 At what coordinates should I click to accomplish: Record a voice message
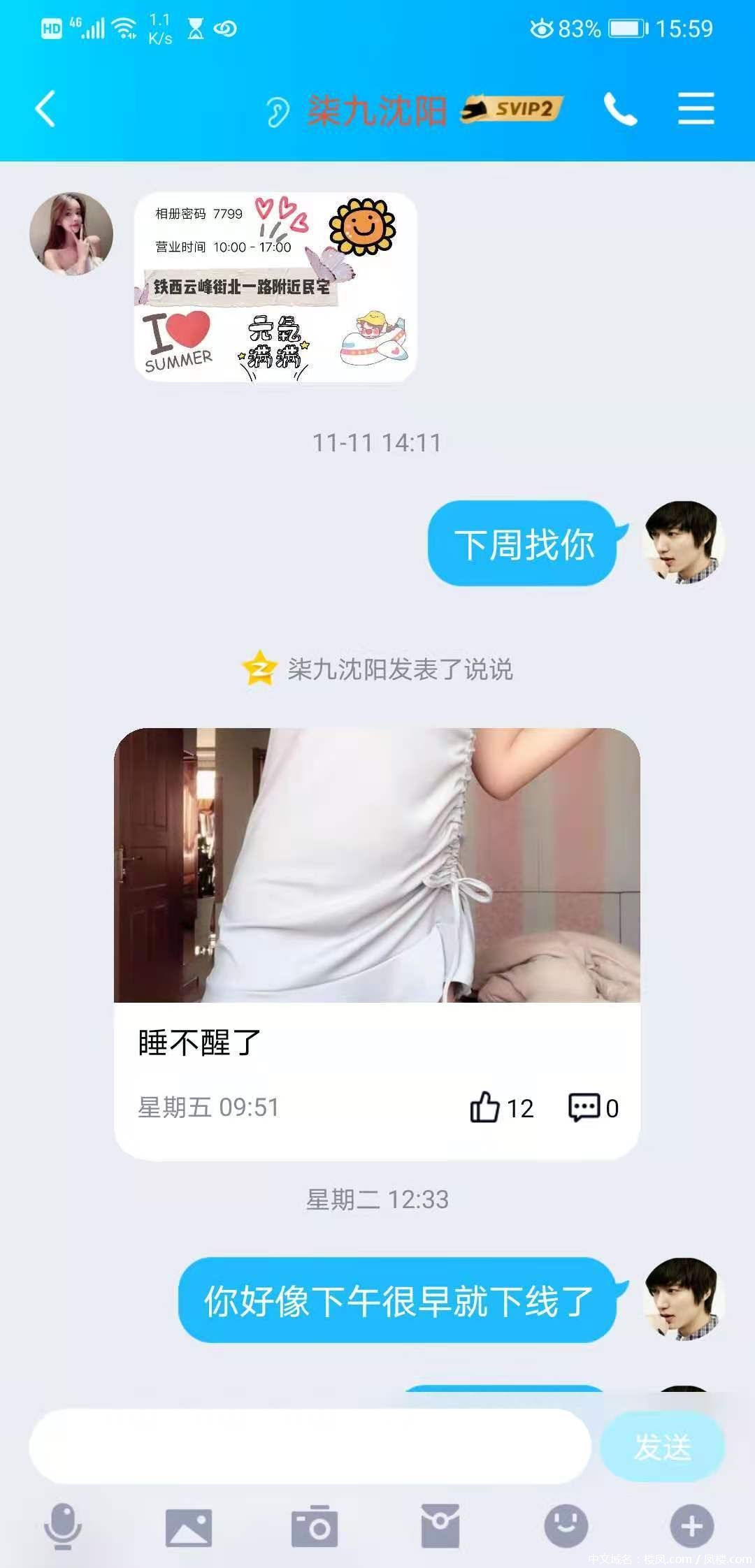coord(63,1526)
